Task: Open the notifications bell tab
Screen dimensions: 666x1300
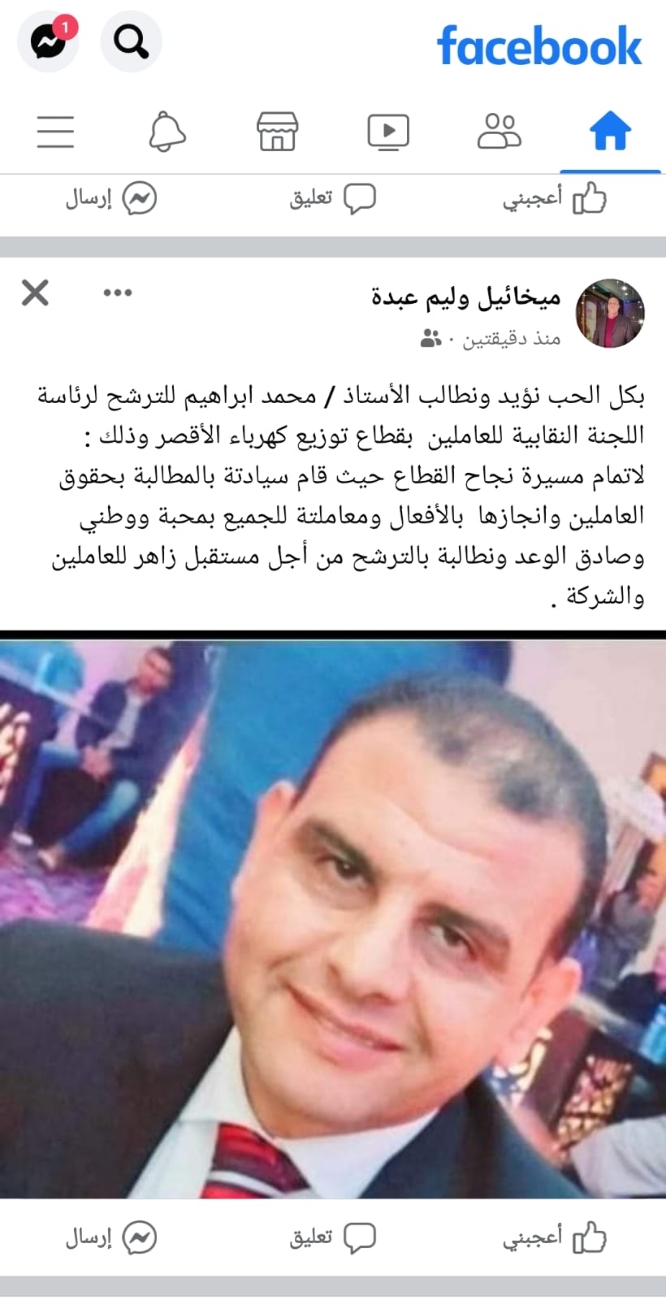Action: pos(167,131)
